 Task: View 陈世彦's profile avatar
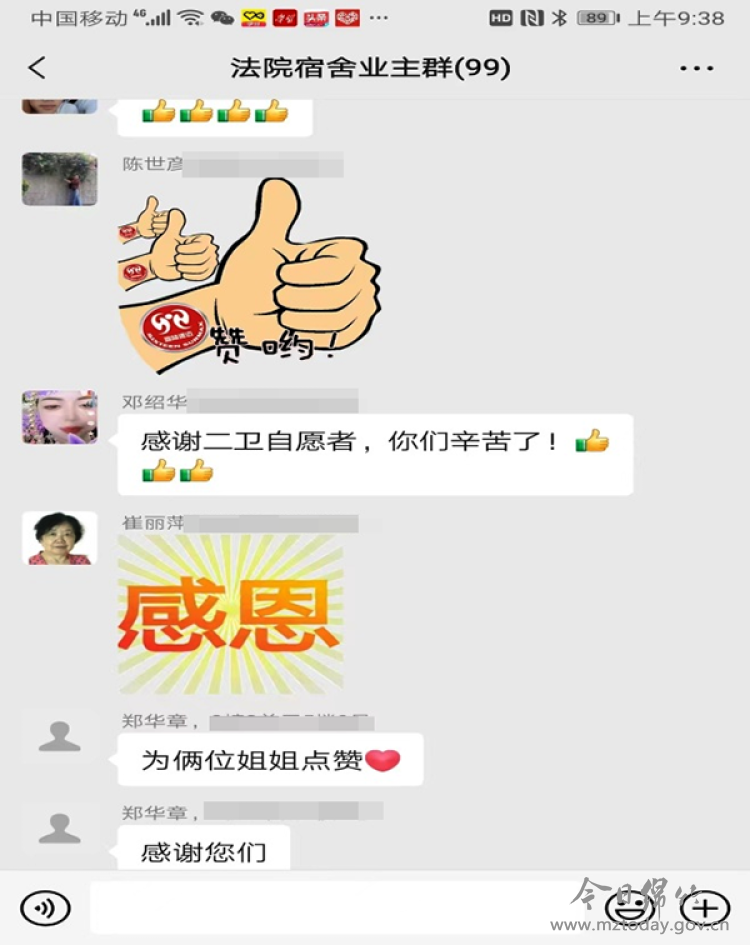coord(60,179)
